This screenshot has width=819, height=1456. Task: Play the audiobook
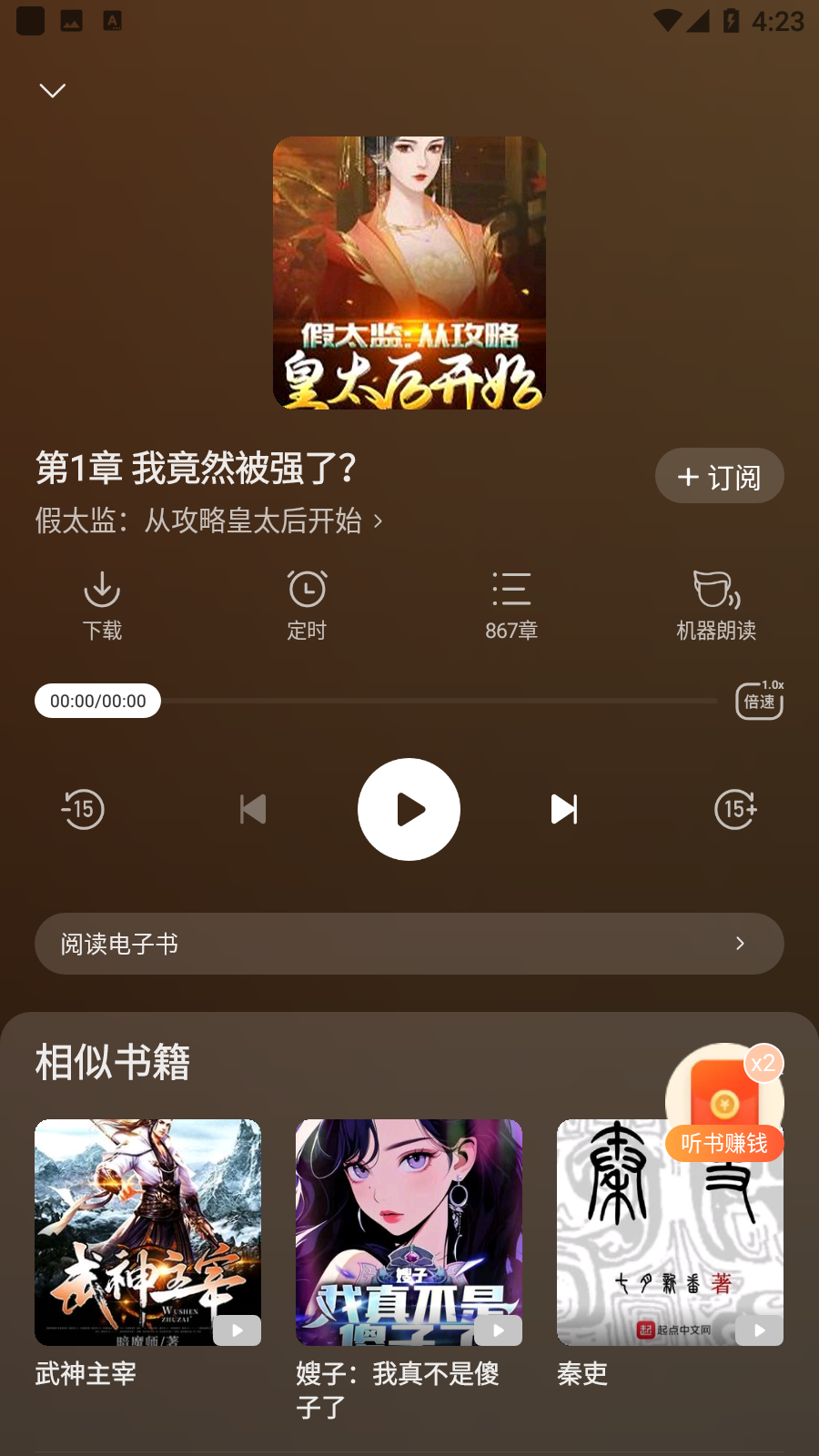pos(409,809)
